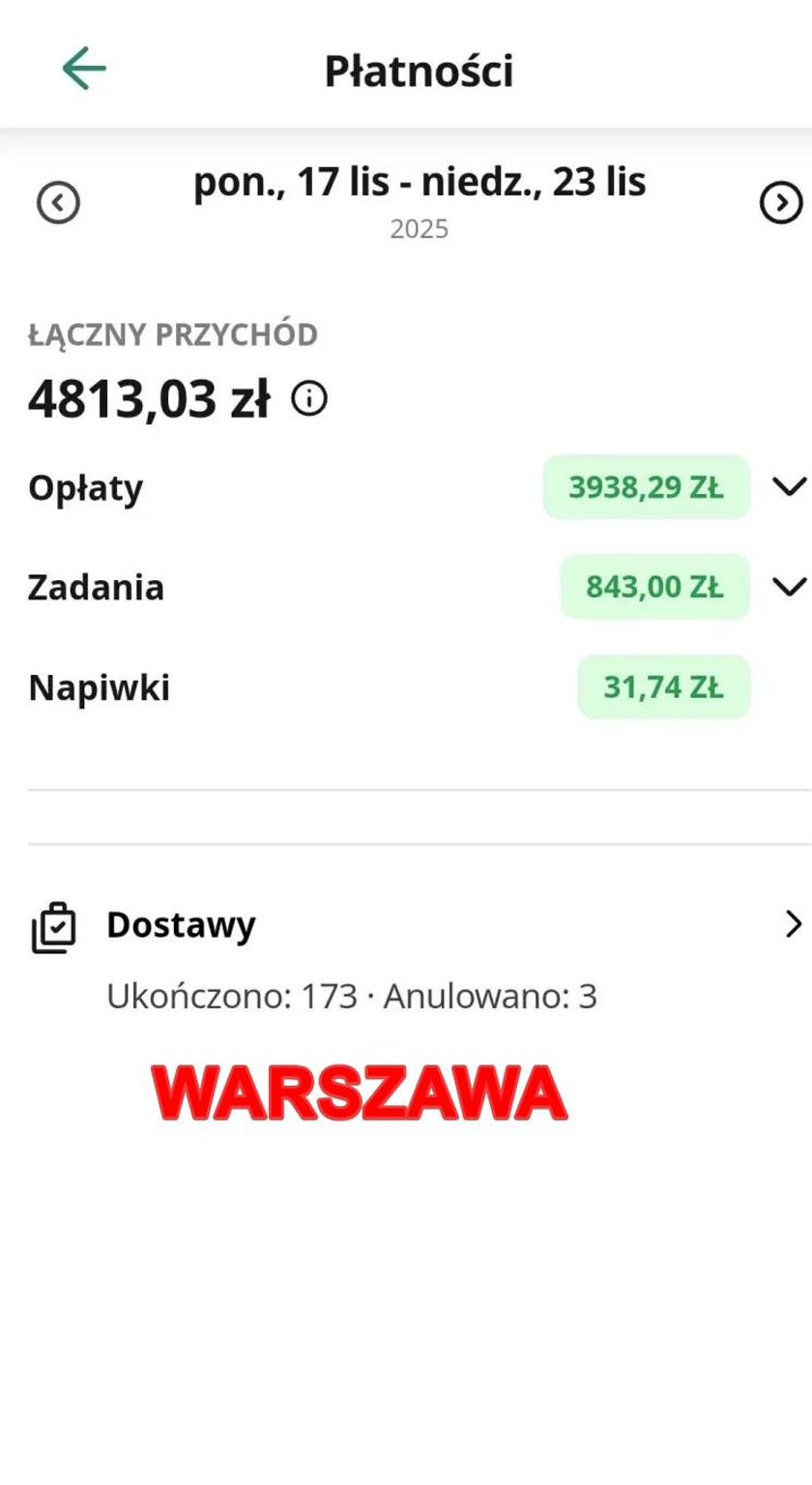Image resolution: width=812 pixels, height=1485 pixels.
Task: Show the previous week's payments
Action: 58,203
